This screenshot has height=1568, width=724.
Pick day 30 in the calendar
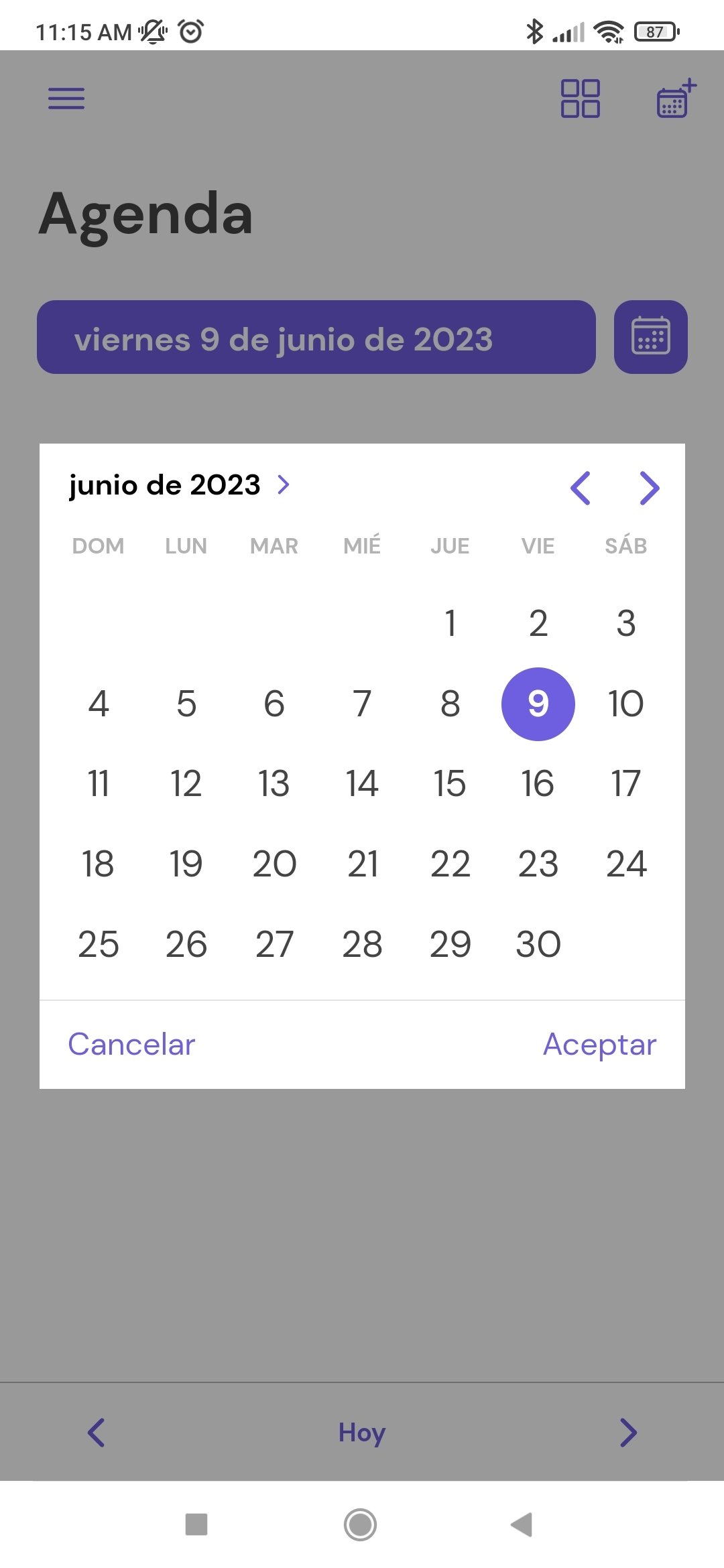[x=538, y=944]
